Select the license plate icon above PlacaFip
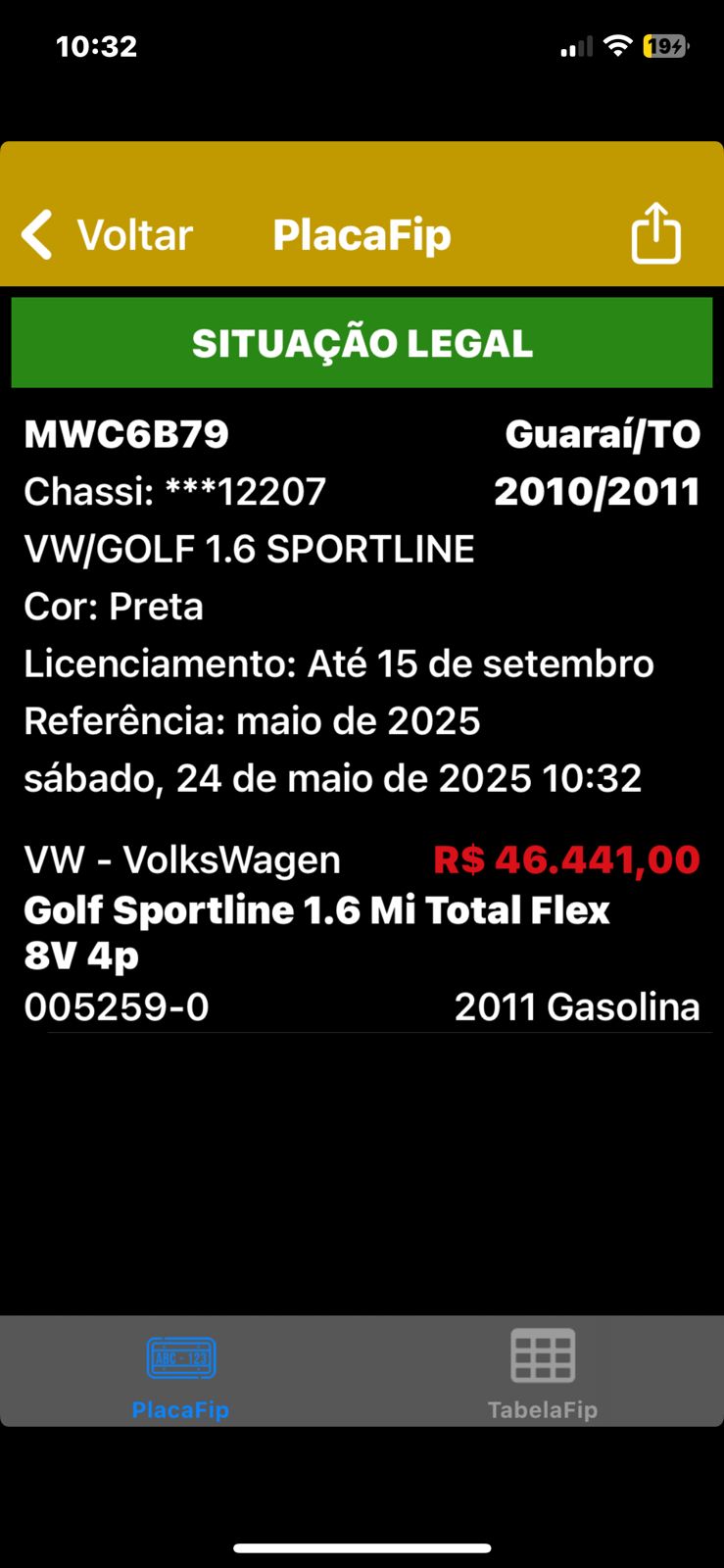This screenshot has width=724, height=1568. [180, 1356]
